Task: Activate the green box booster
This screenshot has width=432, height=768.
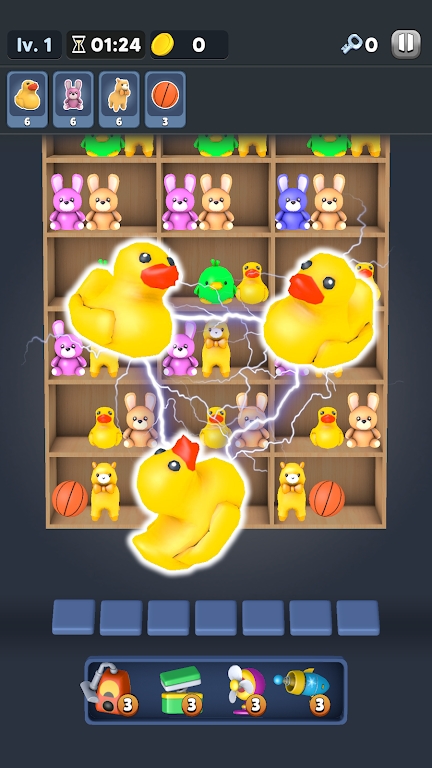Action: click(181, 691)
